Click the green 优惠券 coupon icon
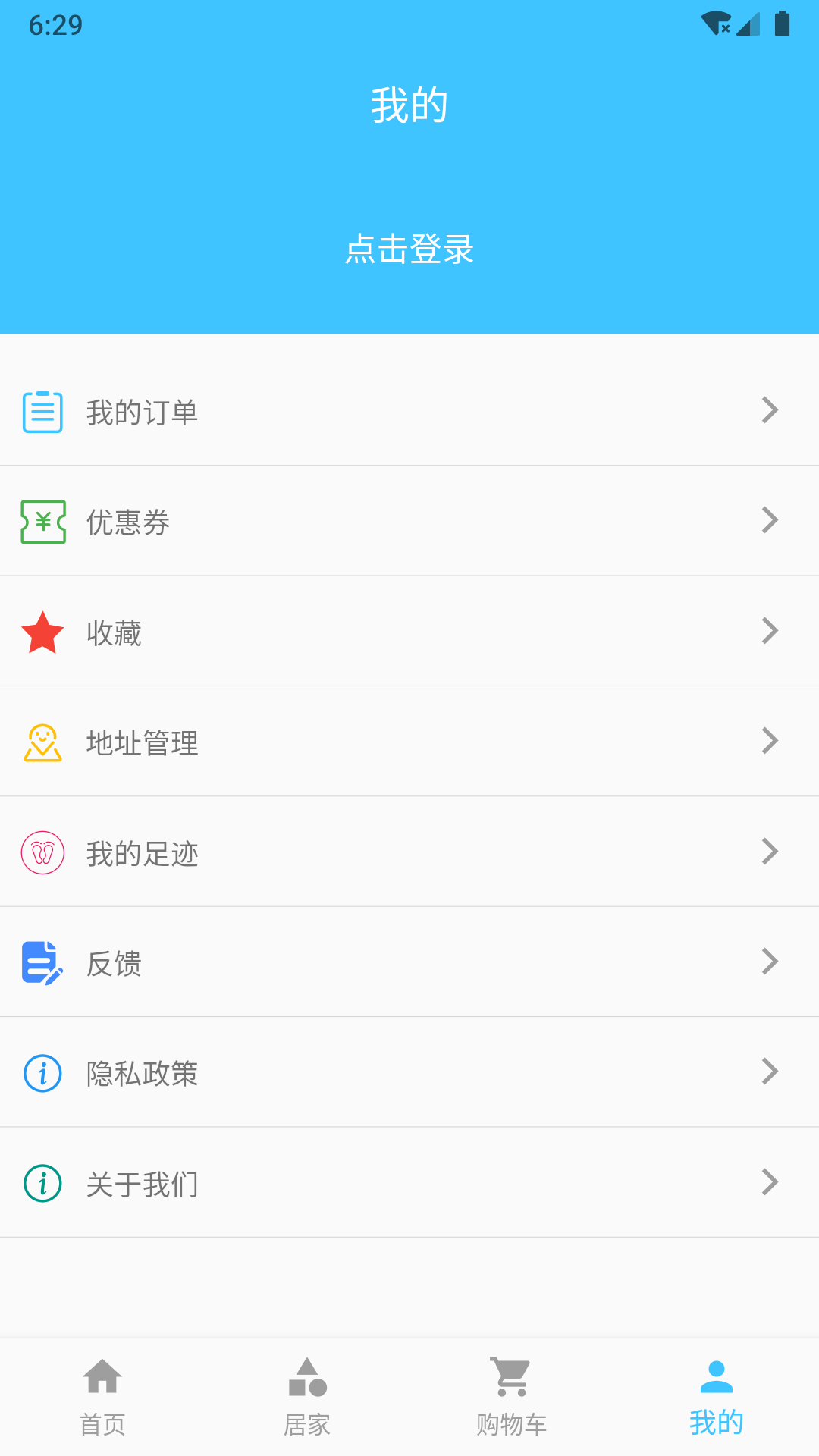Image resolution: width=819 pixels, height=1456 pixels. coord(43,521)
